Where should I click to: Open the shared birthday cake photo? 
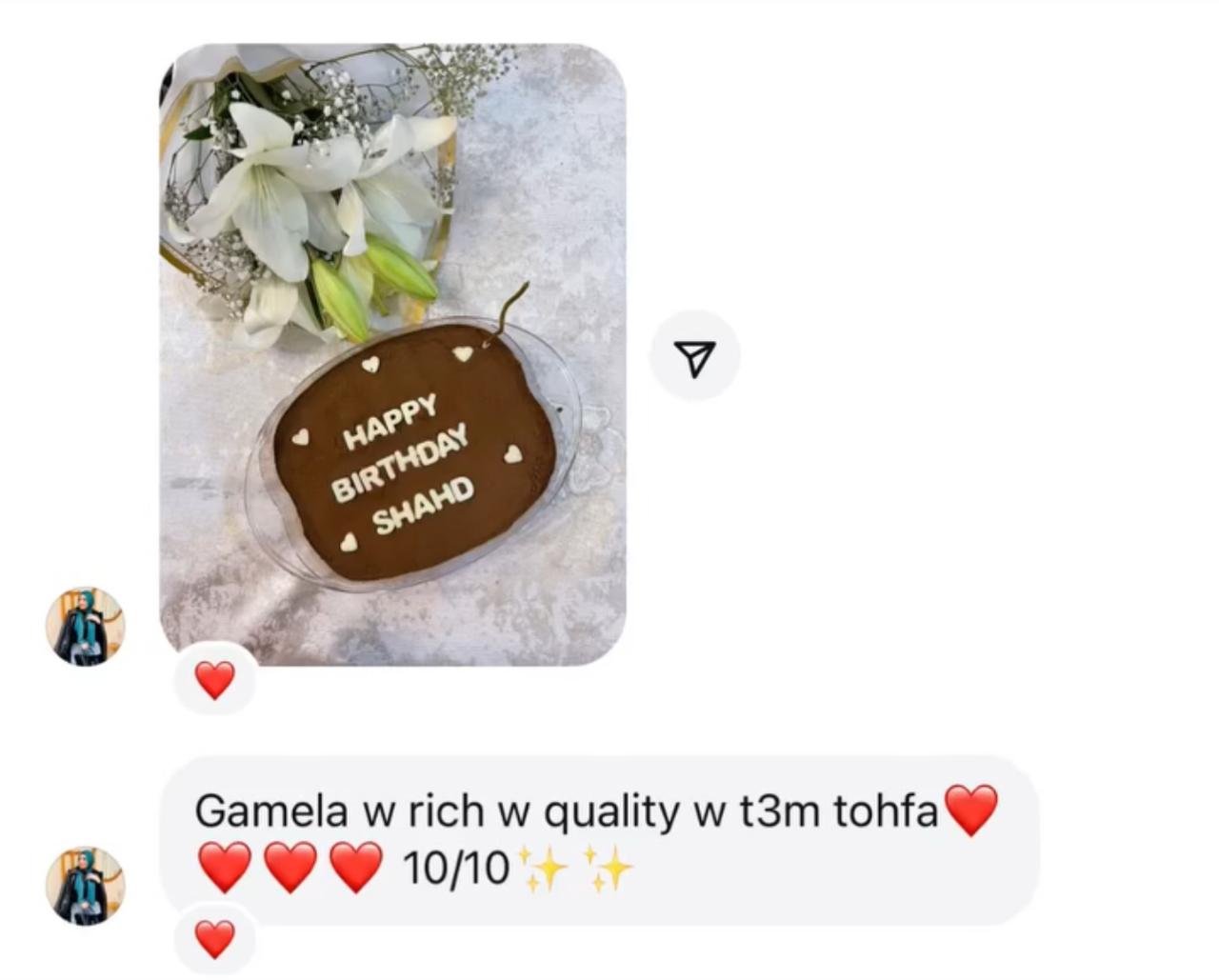click(392, 354)
